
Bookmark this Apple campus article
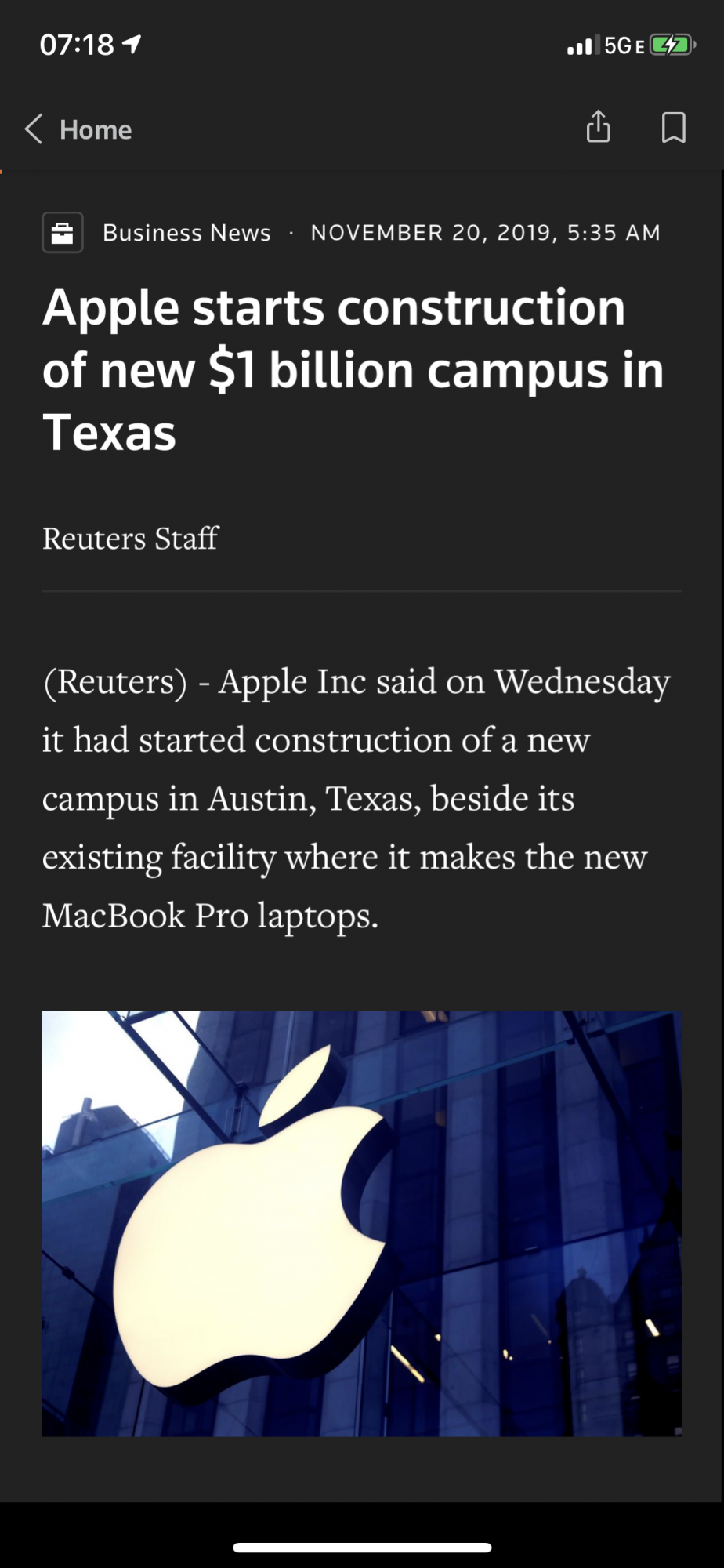(673, 127)
